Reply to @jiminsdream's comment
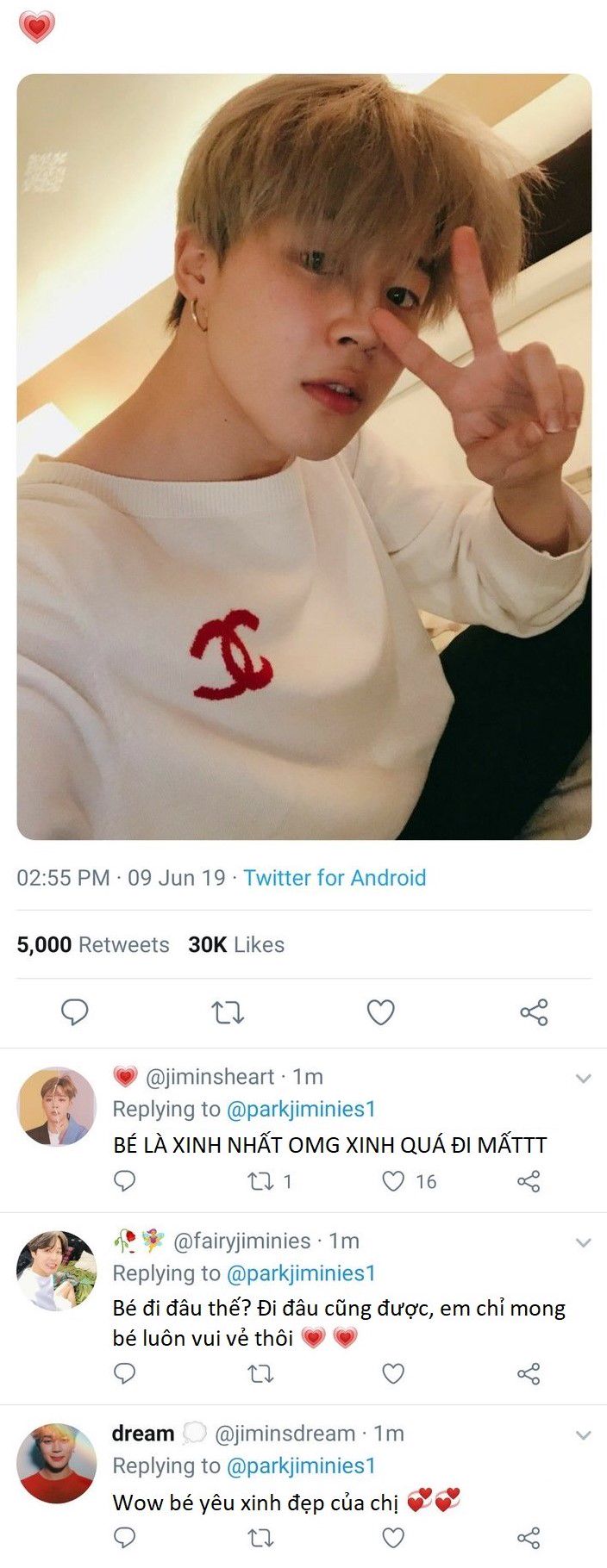 pos(125,1537)
